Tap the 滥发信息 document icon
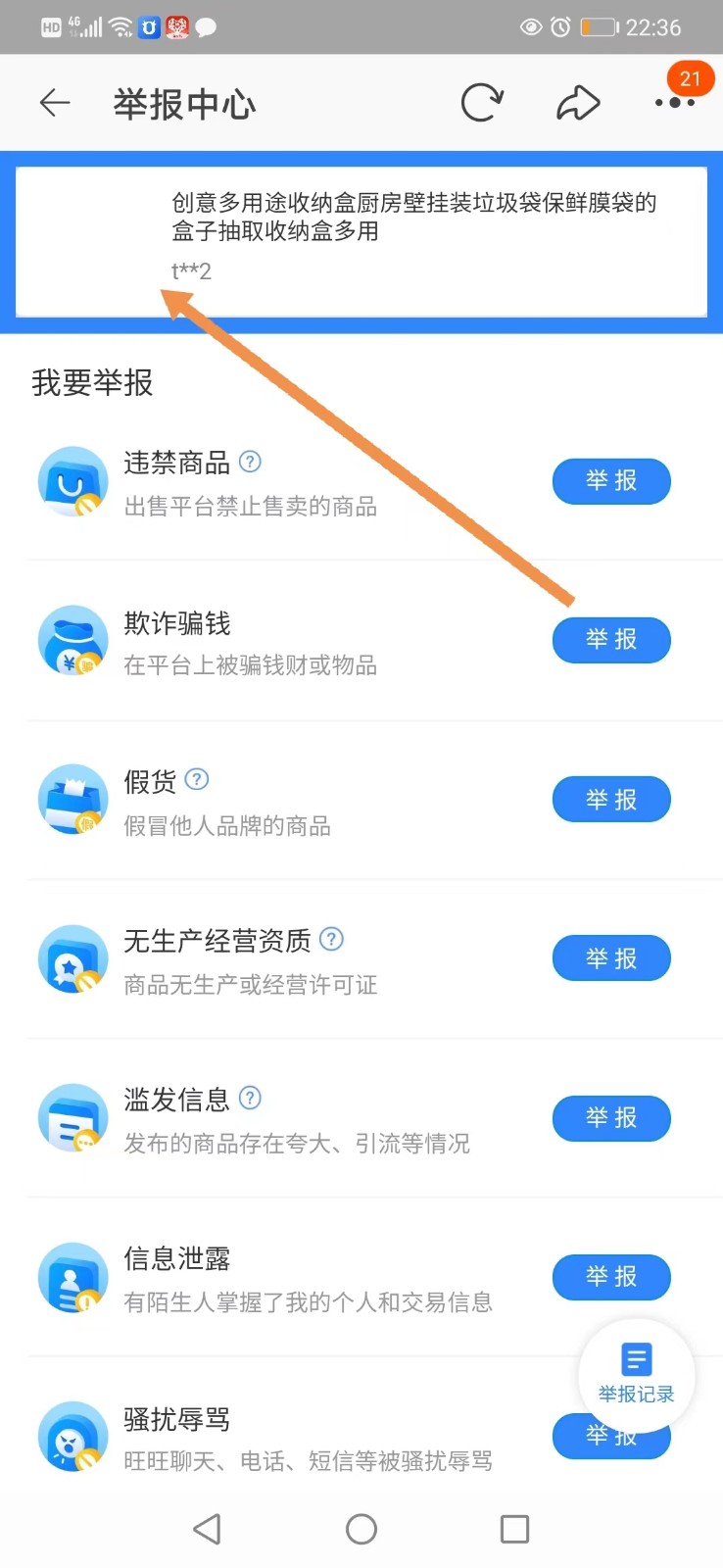This screenshot has width=723, height=1568. [72, 1117]
